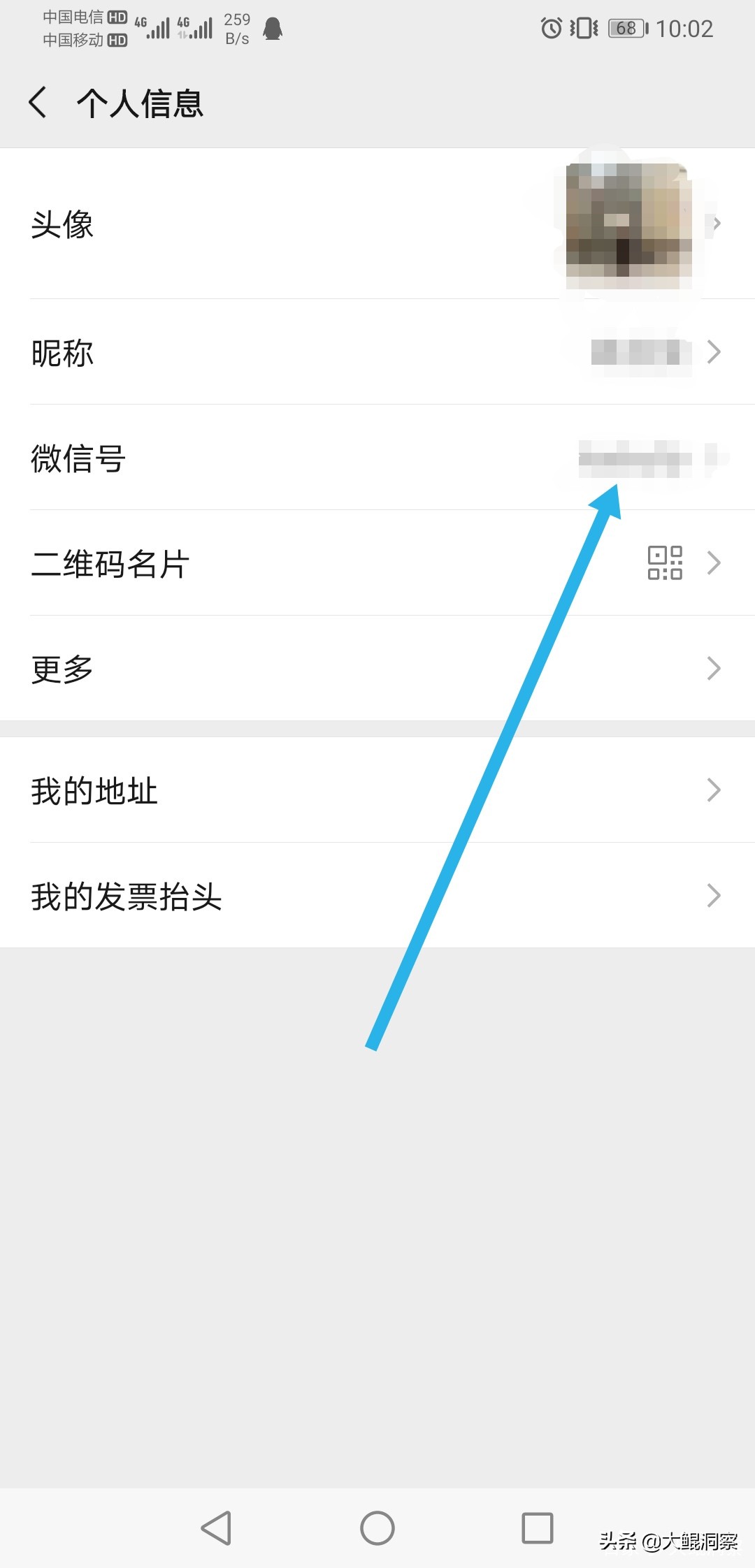
Task: Tap the QQ penguin icon in status bar
Action: 271,29
